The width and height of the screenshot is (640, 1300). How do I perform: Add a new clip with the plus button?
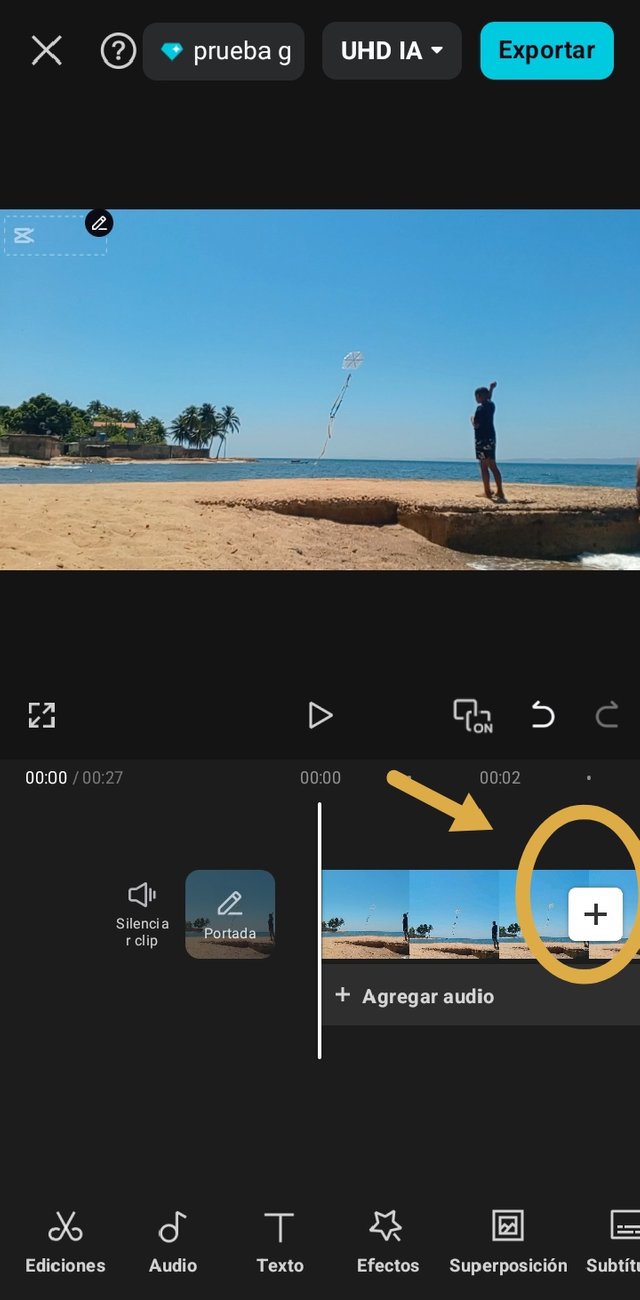click(x=595, y=914)
